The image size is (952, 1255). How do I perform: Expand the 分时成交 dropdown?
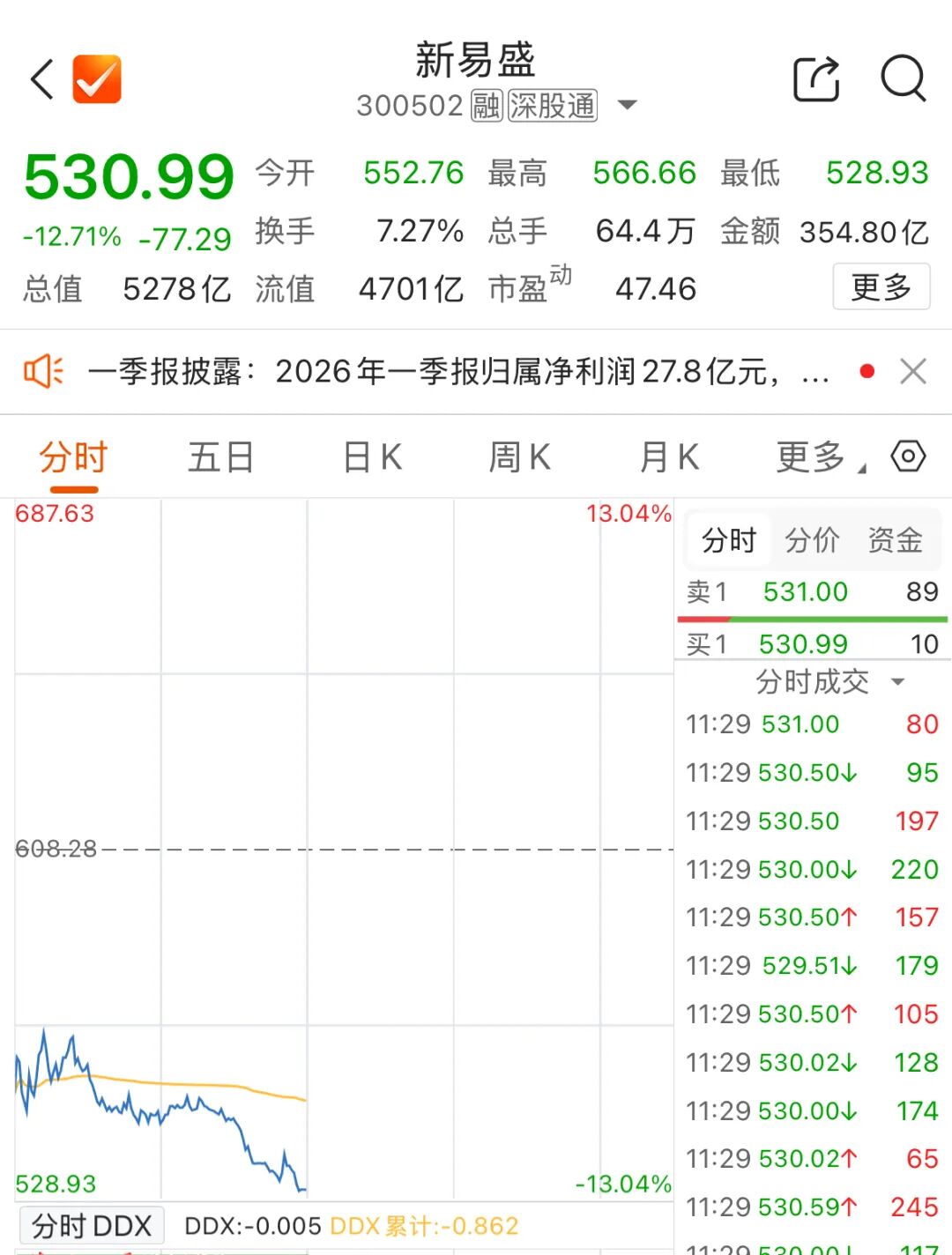829,681
